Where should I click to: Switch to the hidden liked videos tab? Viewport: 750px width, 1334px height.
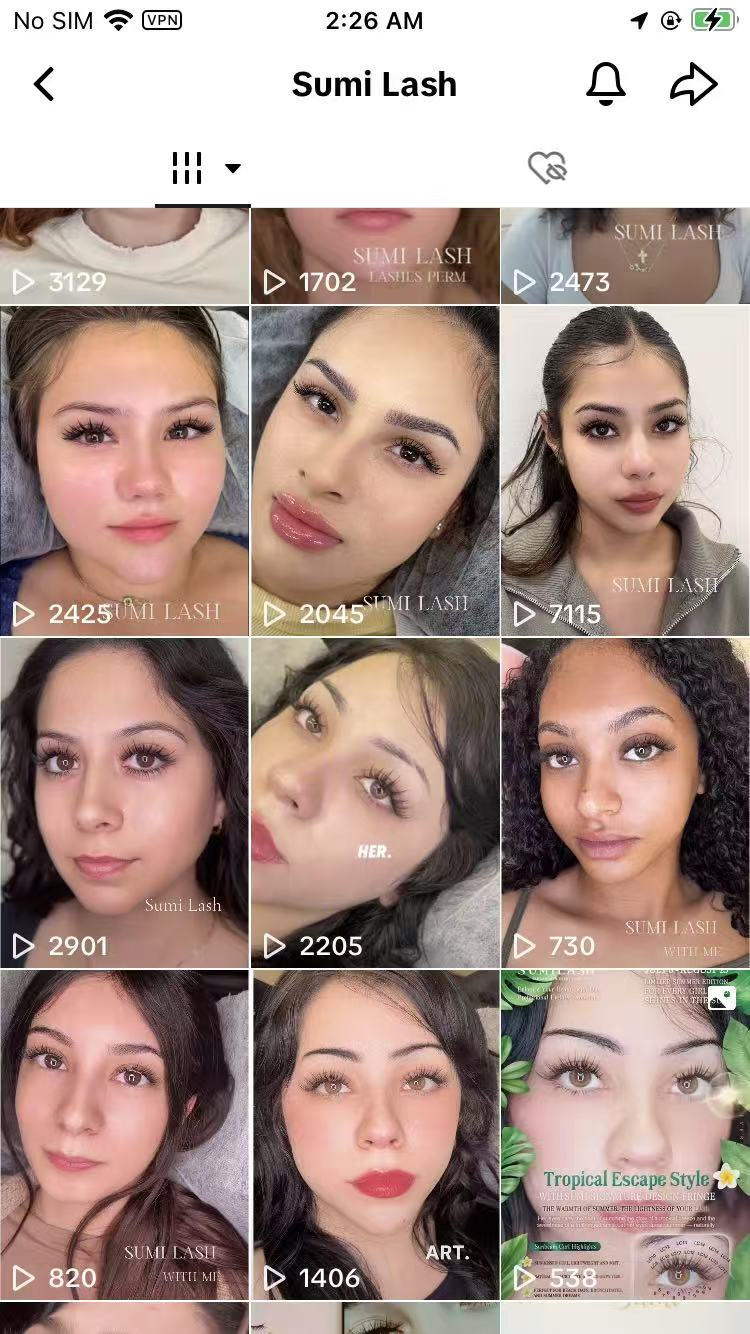pos(547,168)
